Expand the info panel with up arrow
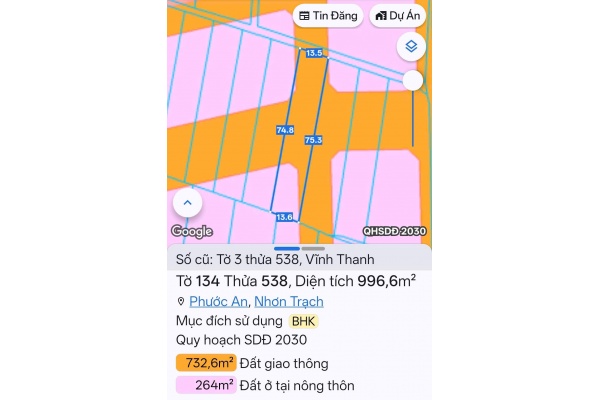600x400 pixels. [x=187, y=203]
